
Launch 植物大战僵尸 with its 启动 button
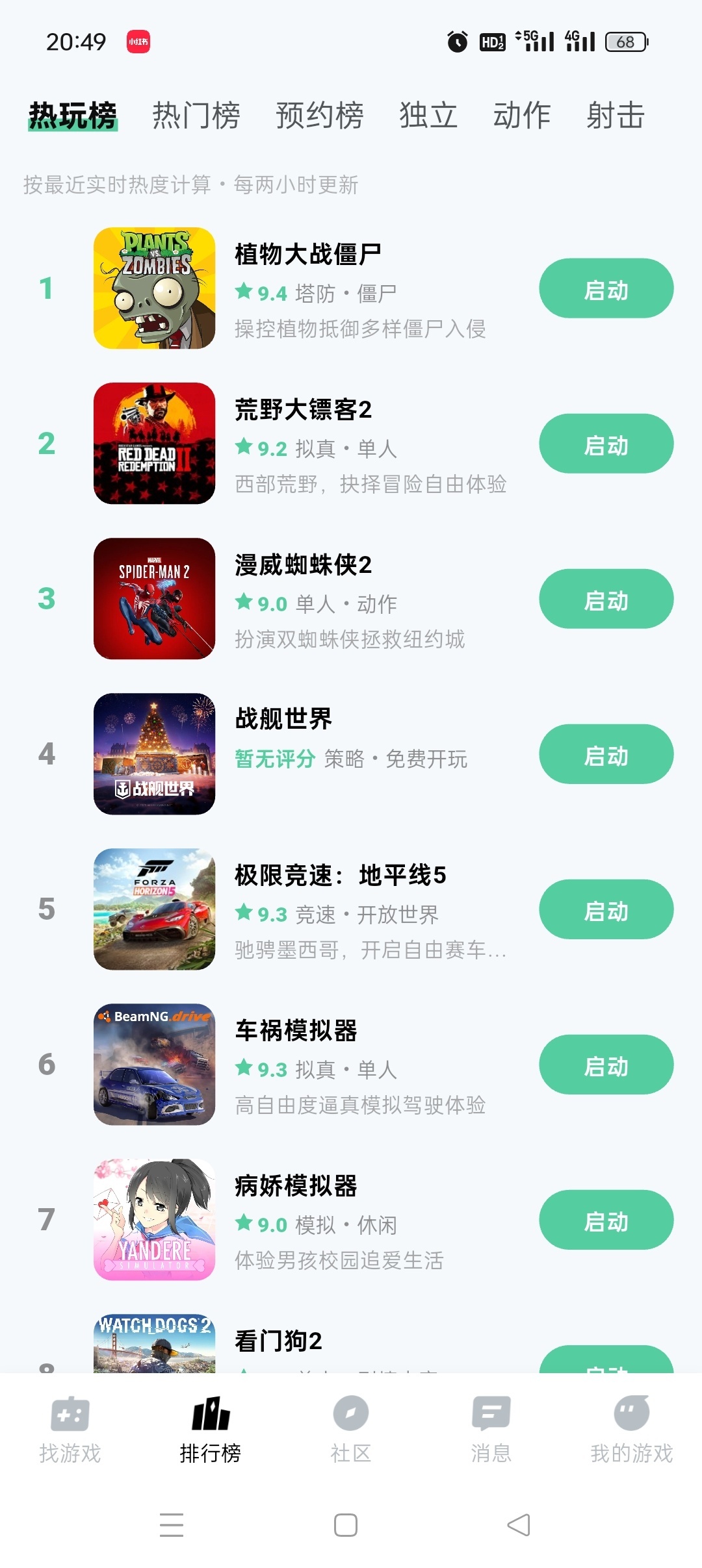(605, 288)
